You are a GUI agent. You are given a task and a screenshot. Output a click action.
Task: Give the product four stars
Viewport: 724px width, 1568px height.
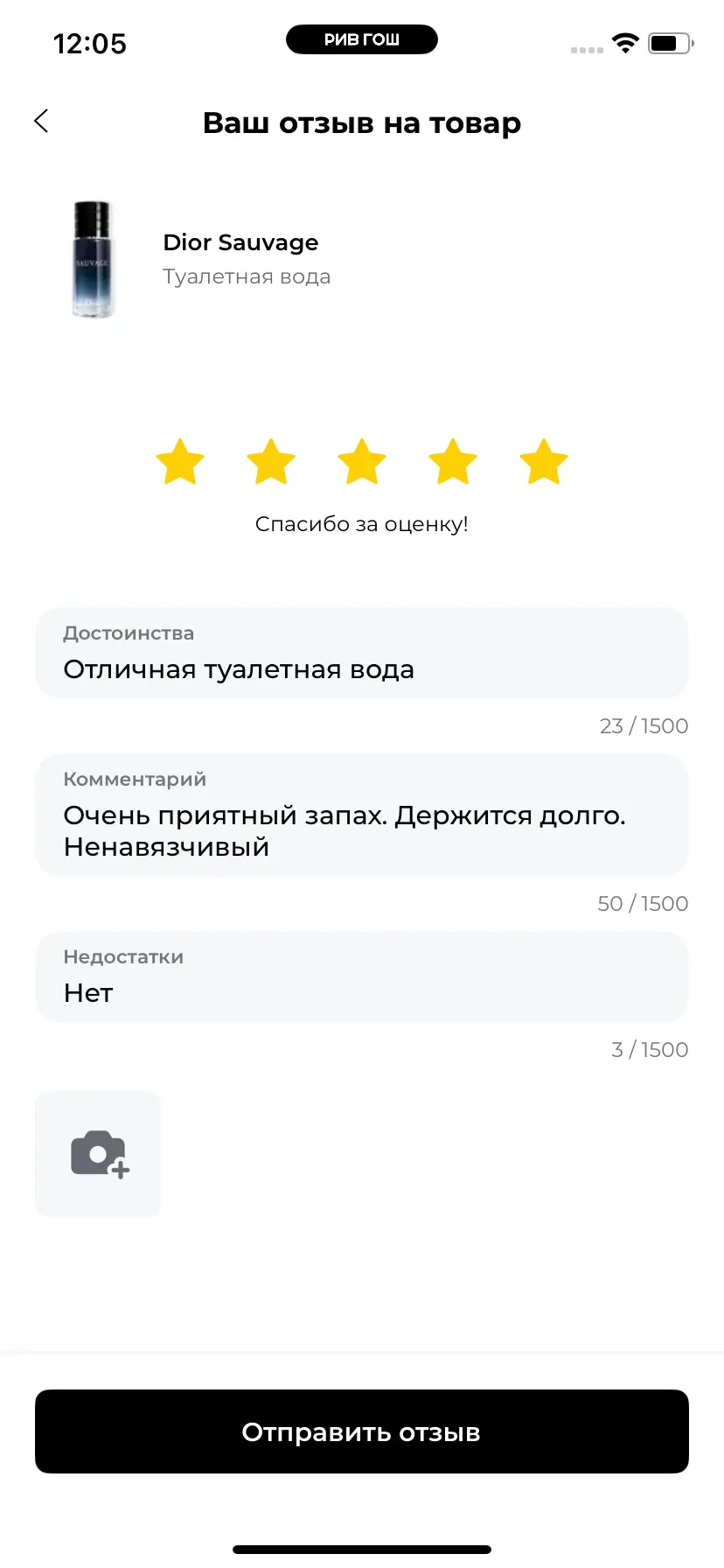[453, 461]
